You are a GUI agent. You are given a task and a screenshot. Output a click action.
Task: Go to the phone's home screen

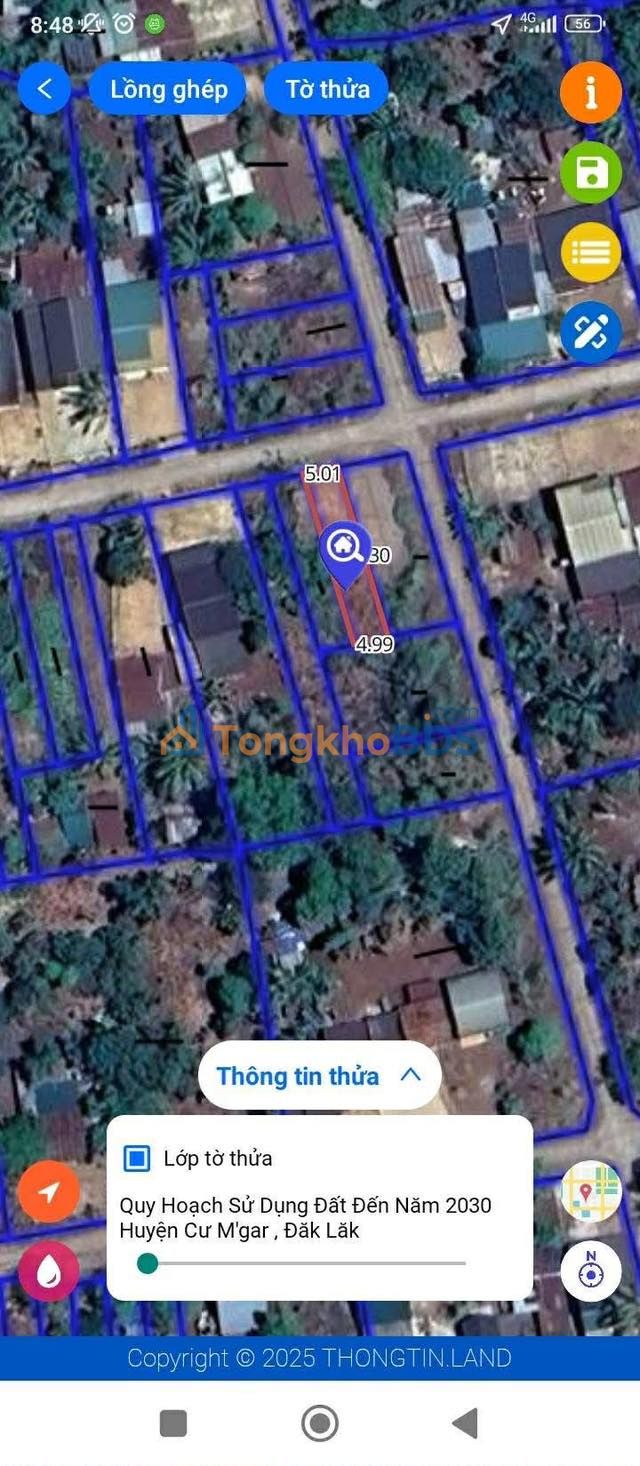(x=320, y=1422)
